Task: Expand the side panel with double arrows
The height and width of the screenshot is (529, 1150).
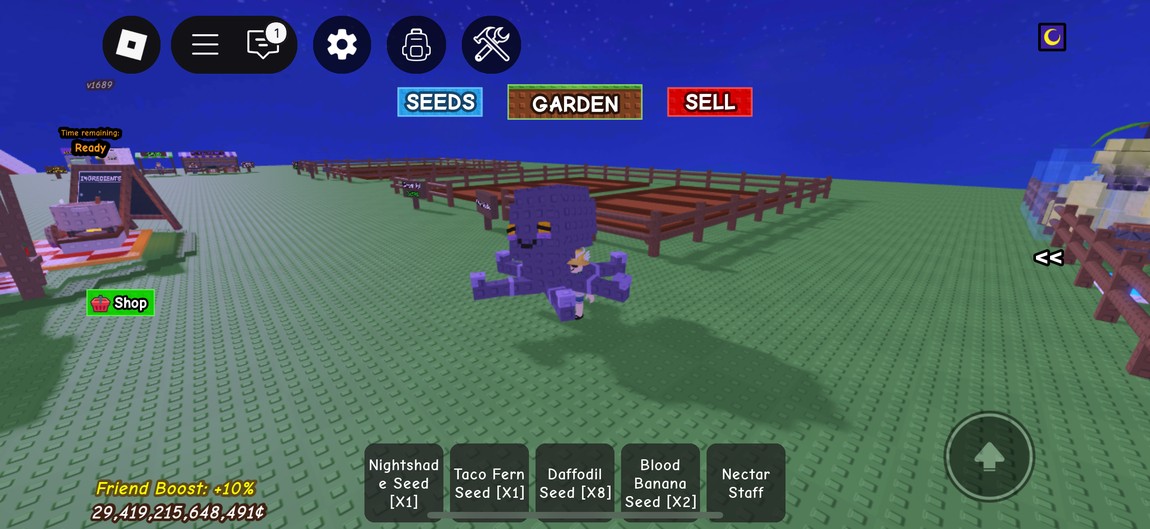Action: coord(1047,258)
